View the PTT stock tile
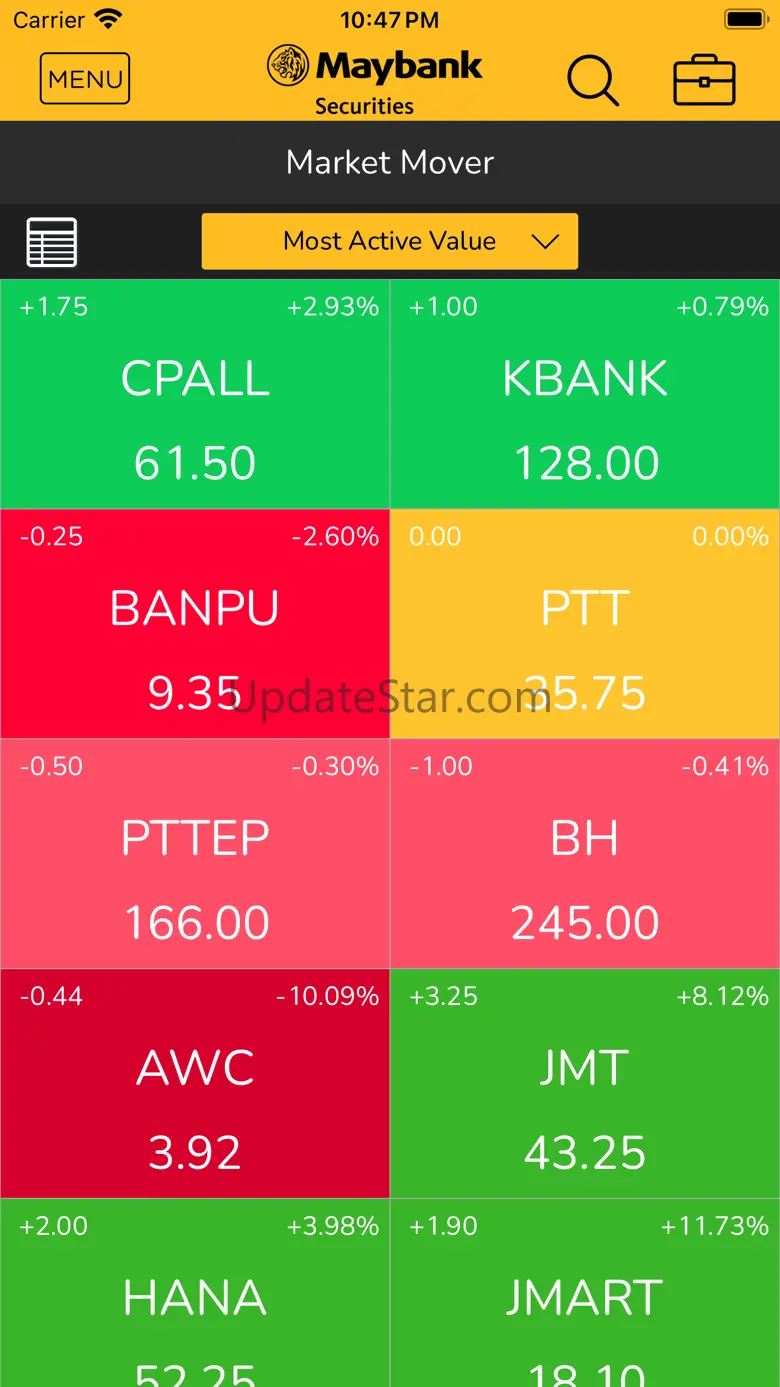The width and height of the screenshot is (780, 1387). [x=585, y=624]
